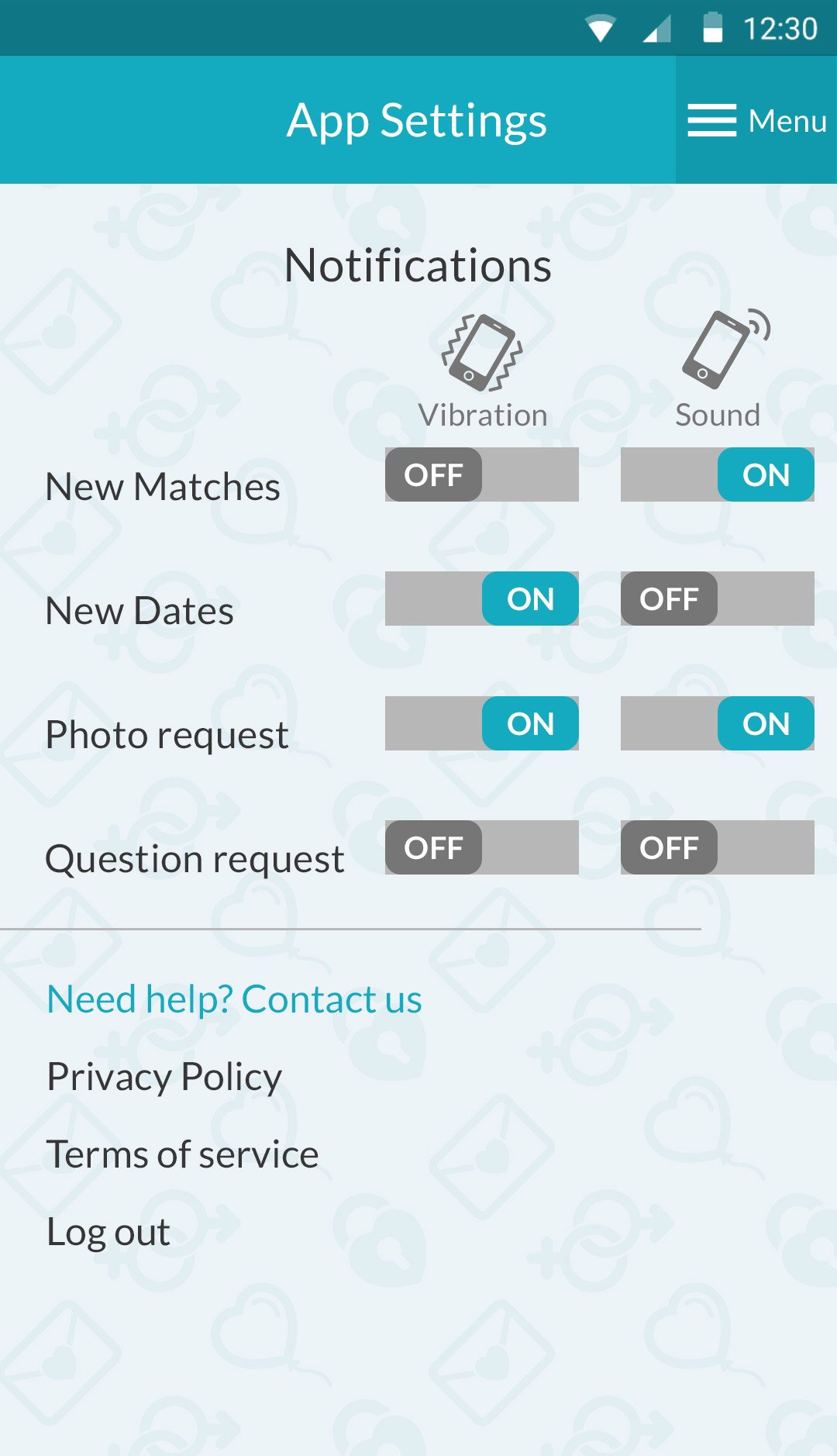837x1456 pixels.
Task: Log out of the account
Action: pyautogui.click(x=108, y=1231)
